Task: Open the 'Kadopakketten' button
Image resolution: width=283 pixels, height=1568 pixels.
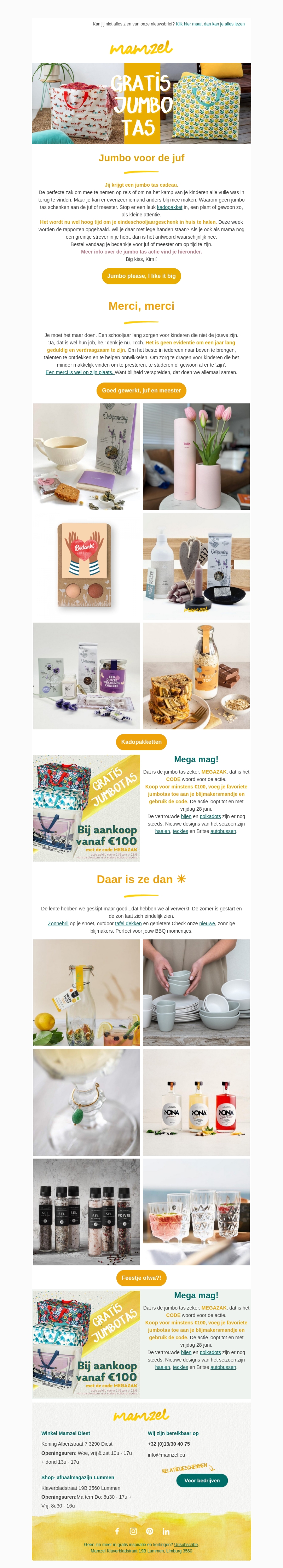Action: tap(141, 742)
